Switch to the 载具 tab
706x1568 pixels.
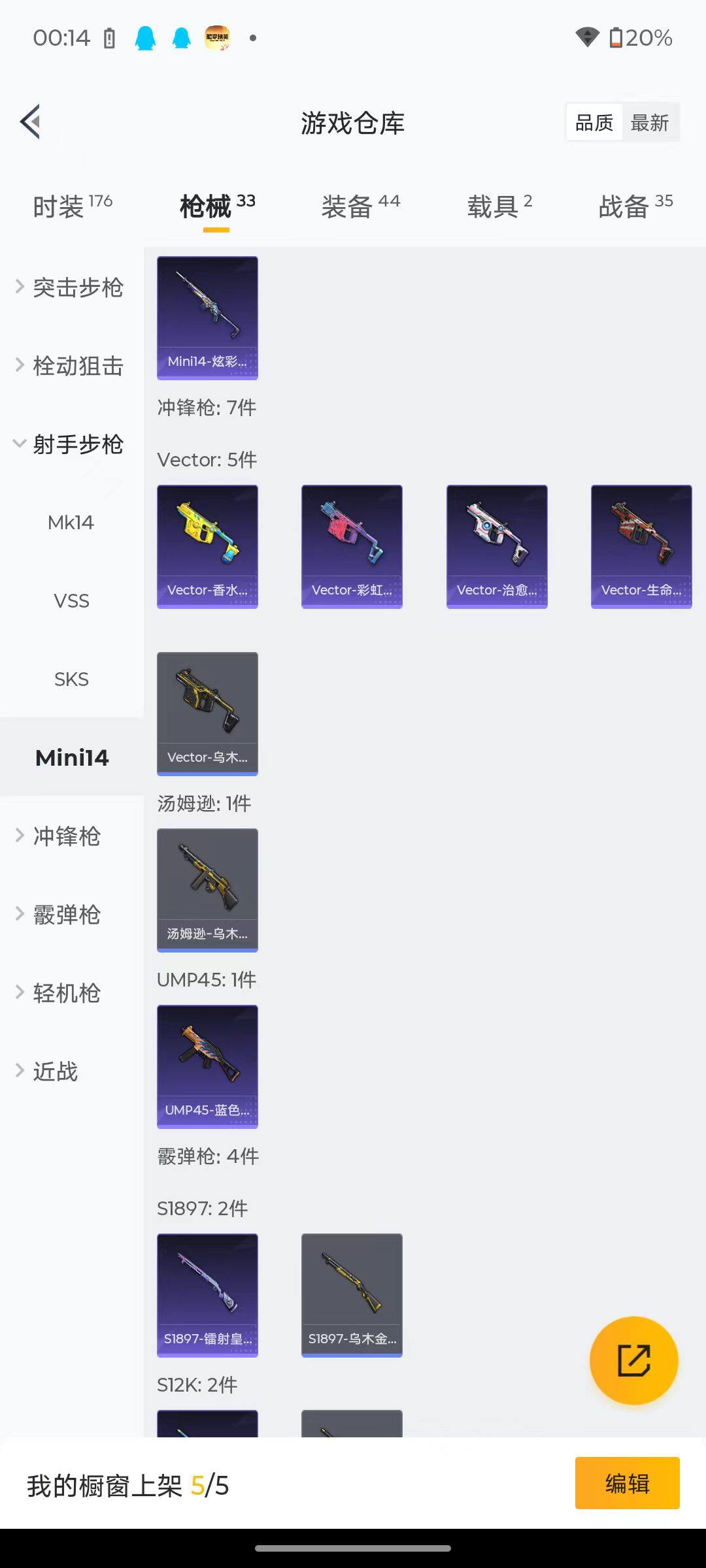coord(499,206)
